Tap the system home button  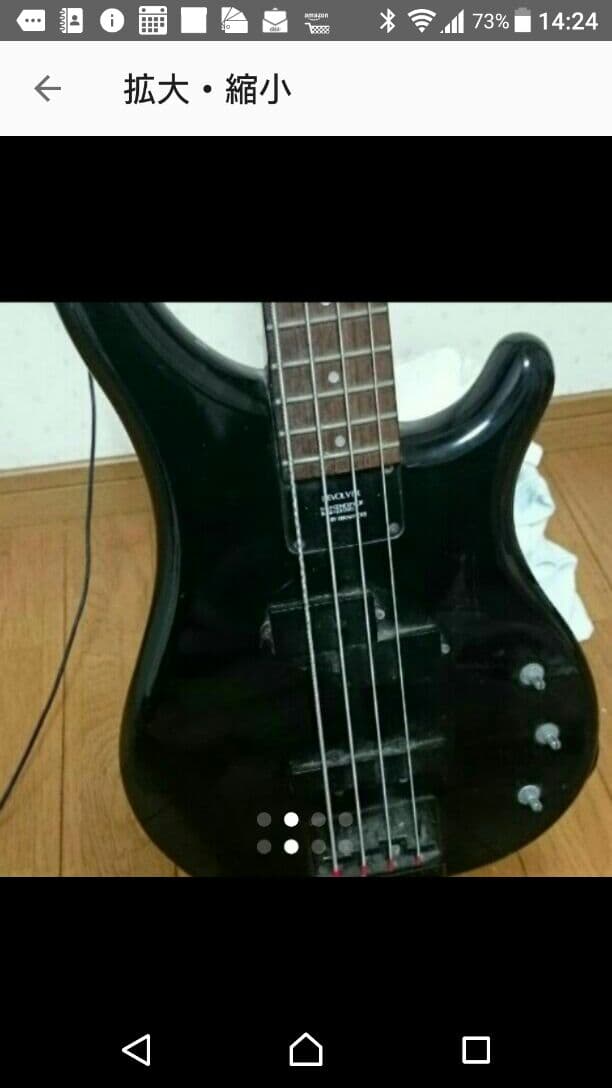306,1049
